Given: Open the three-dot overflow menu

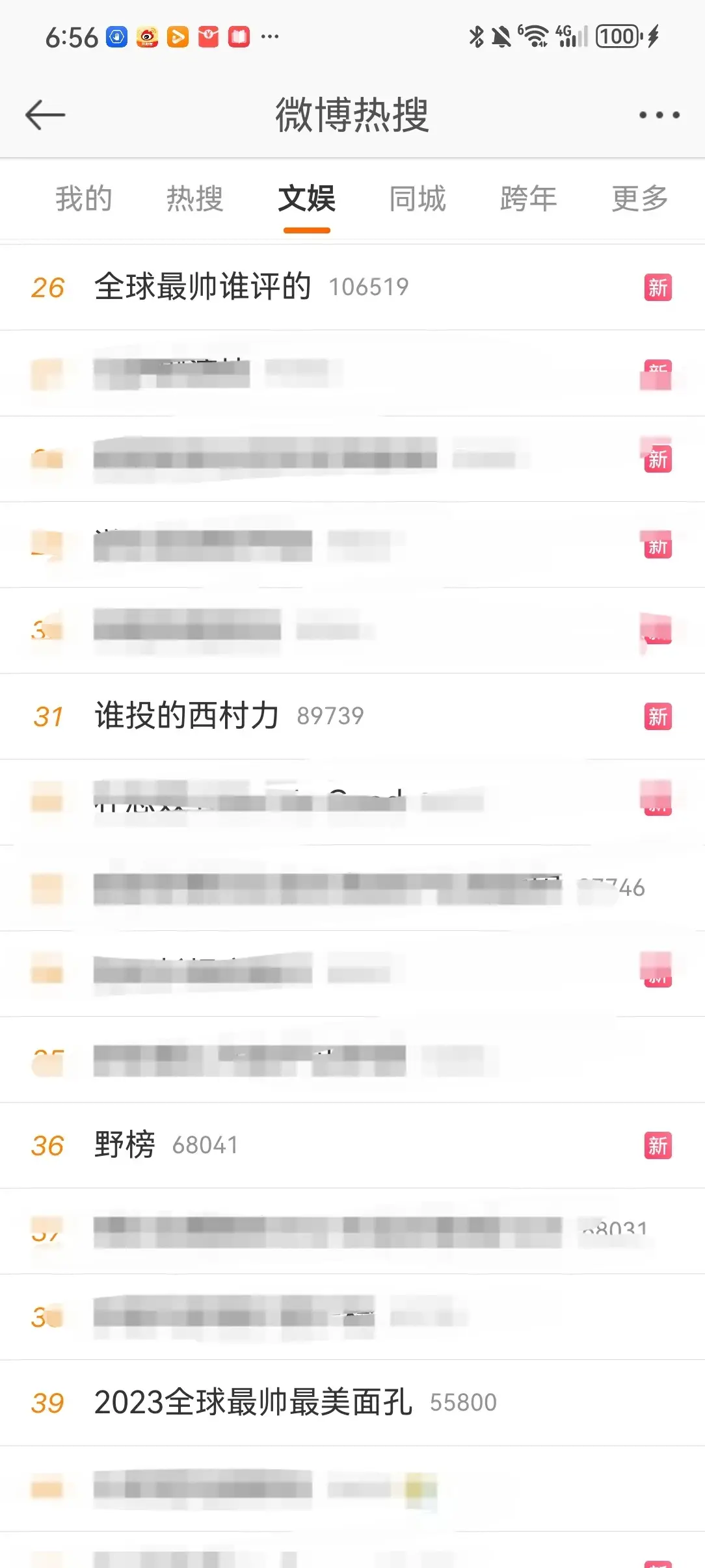Looking at the screenshot, I should coord(659,115).
